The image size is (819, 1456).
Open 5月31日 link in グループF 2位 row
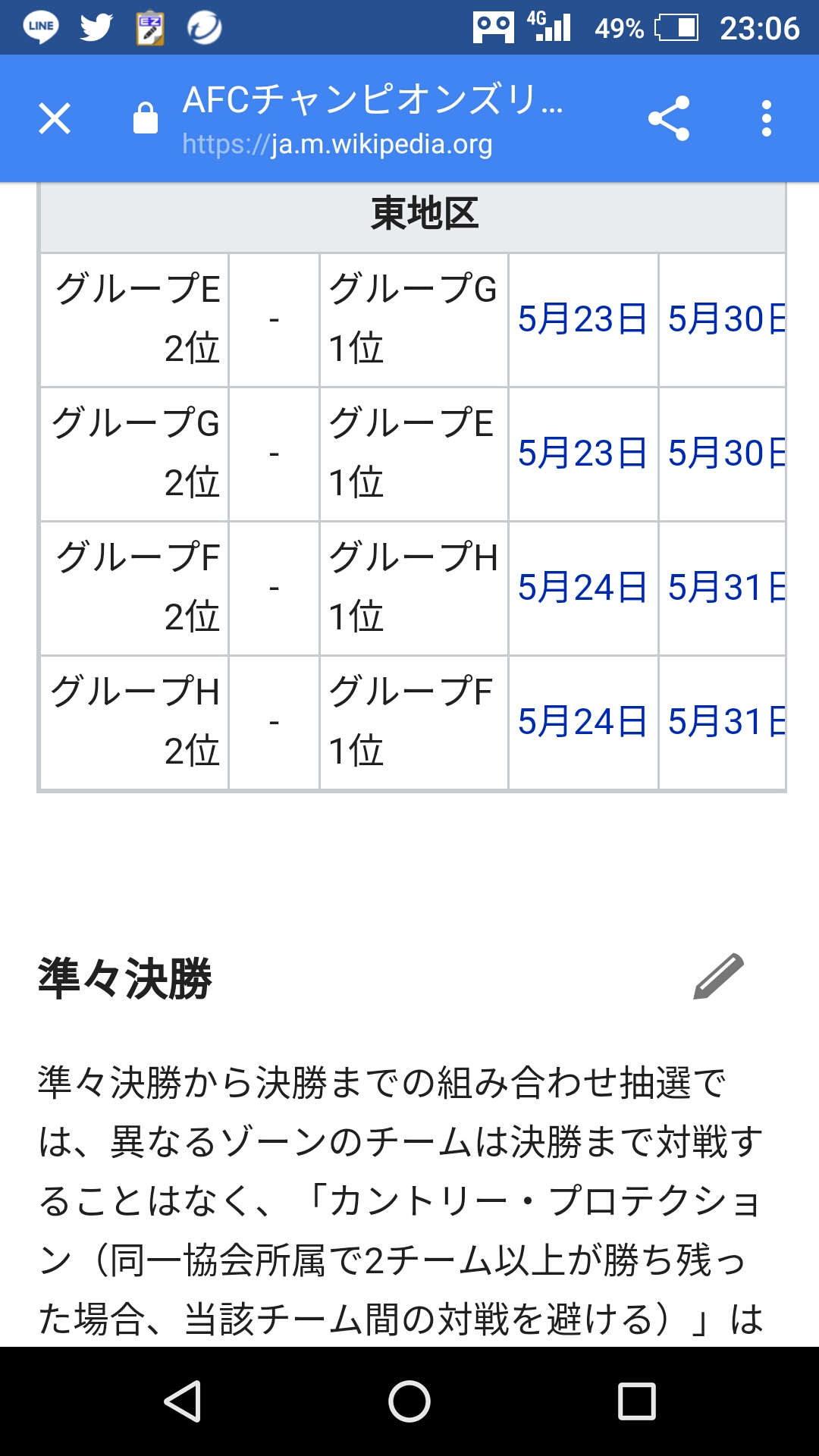click(x=726, y=588)
